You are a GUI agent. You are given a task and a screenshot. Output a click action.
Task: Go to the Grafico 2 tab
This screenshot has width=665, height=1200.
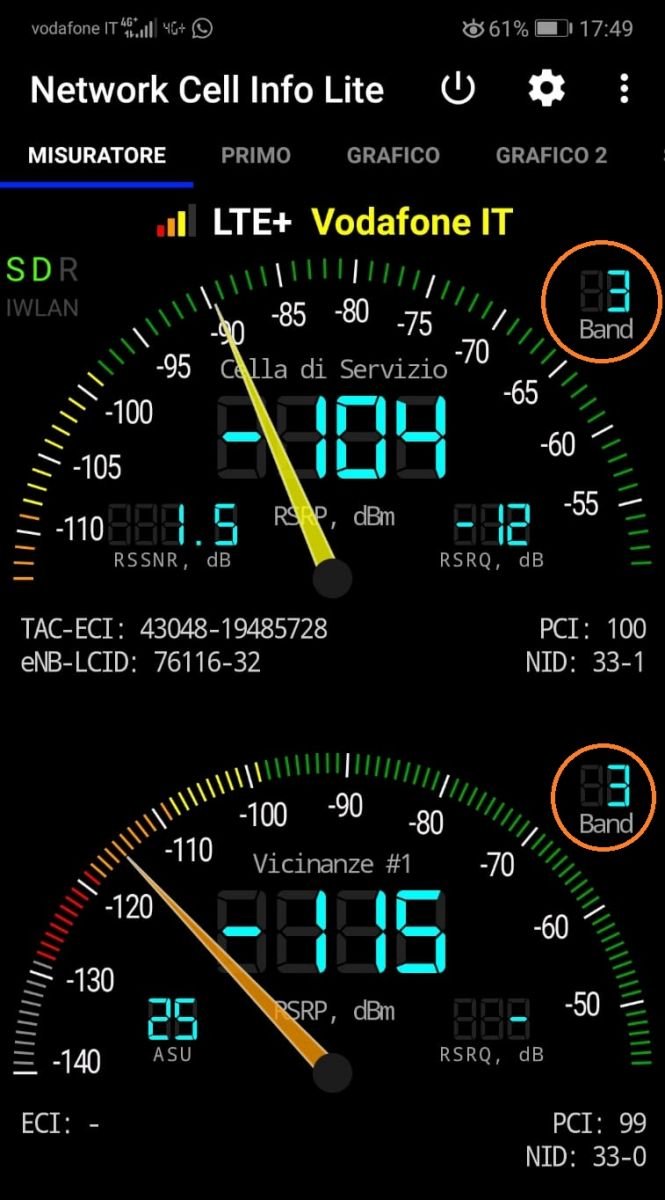click(x=551, y=156)
